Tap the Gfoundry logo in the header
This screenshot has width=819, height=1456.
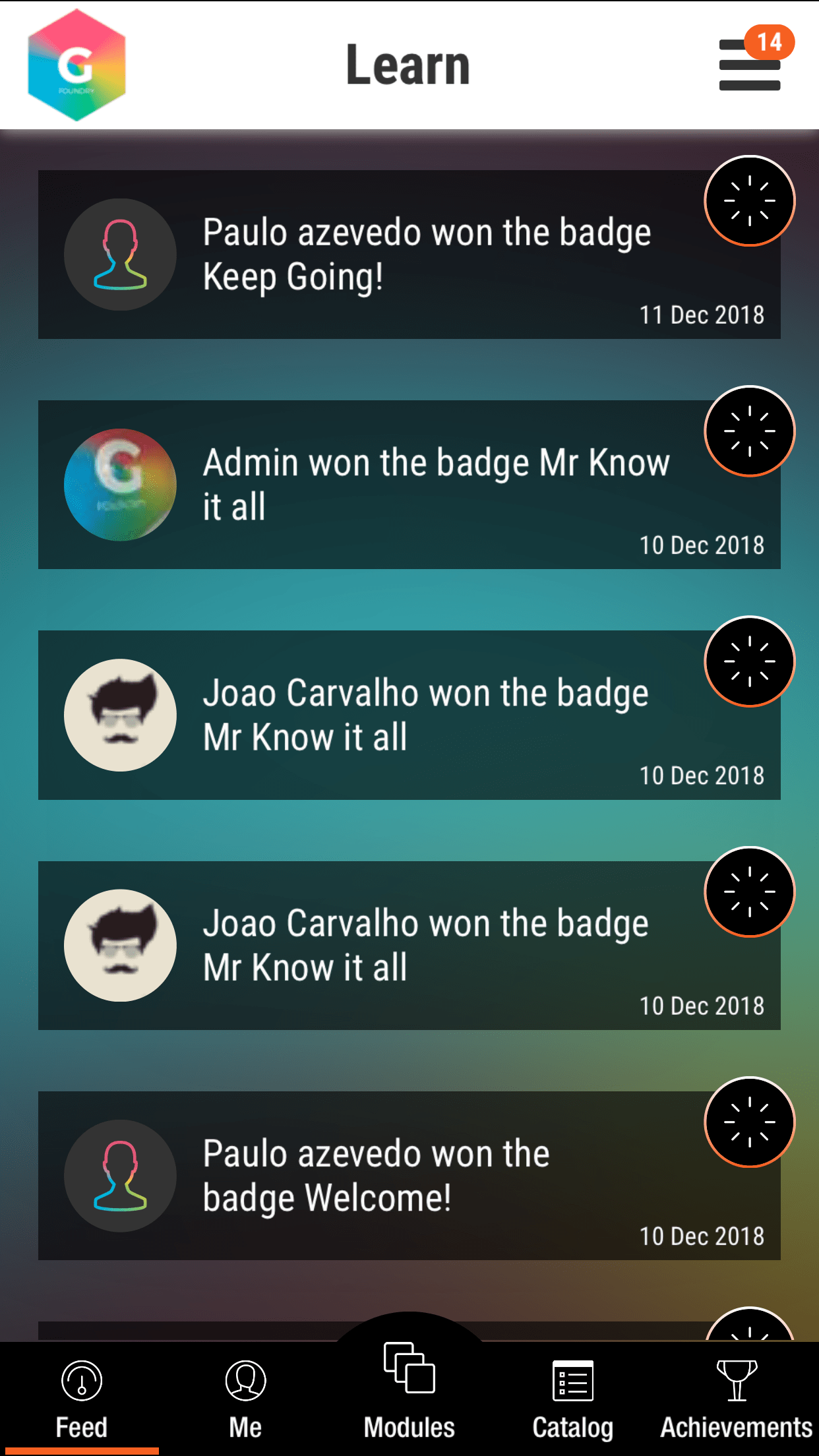pyautogui.click(x=76, y=65)
